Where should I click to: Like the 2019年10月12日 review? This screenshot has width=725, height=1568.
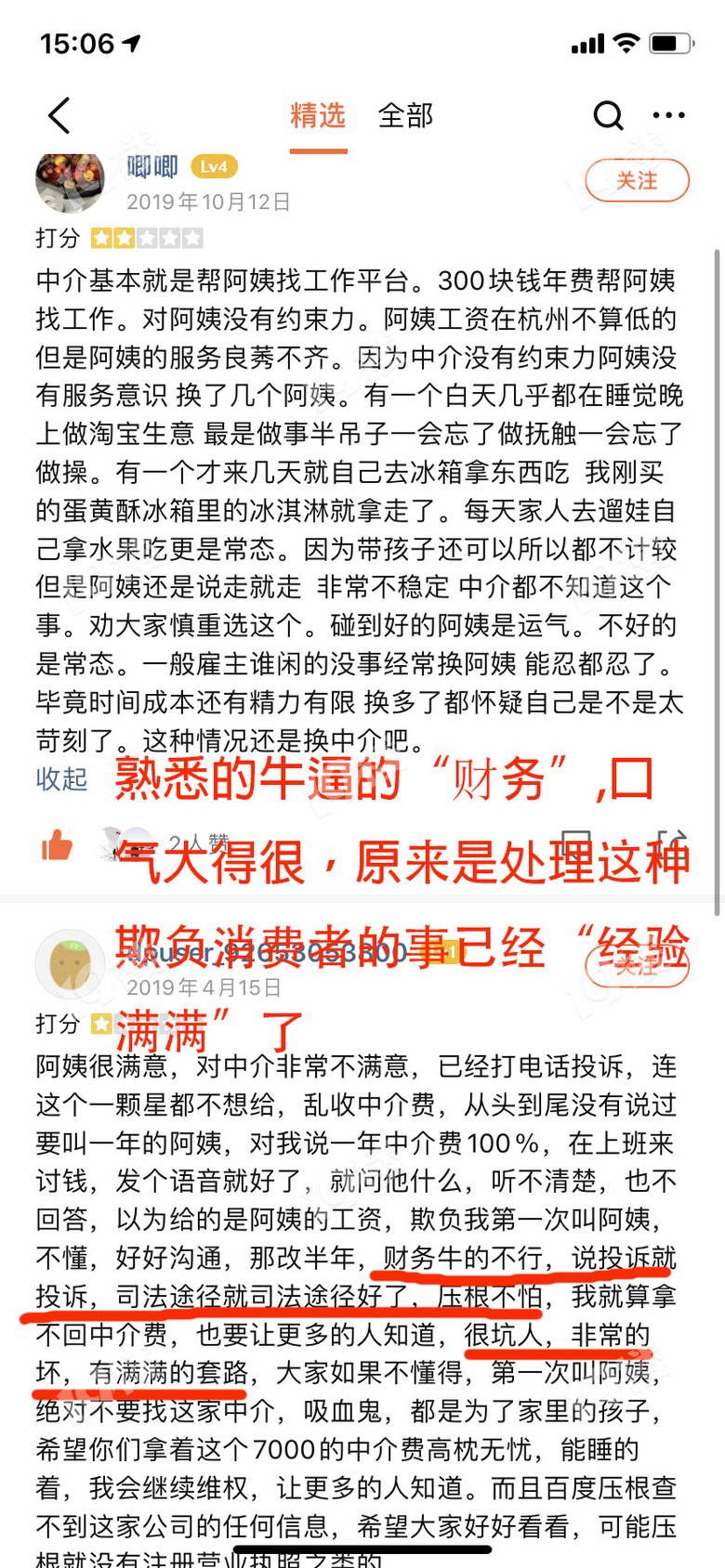(x=58, y=845)
